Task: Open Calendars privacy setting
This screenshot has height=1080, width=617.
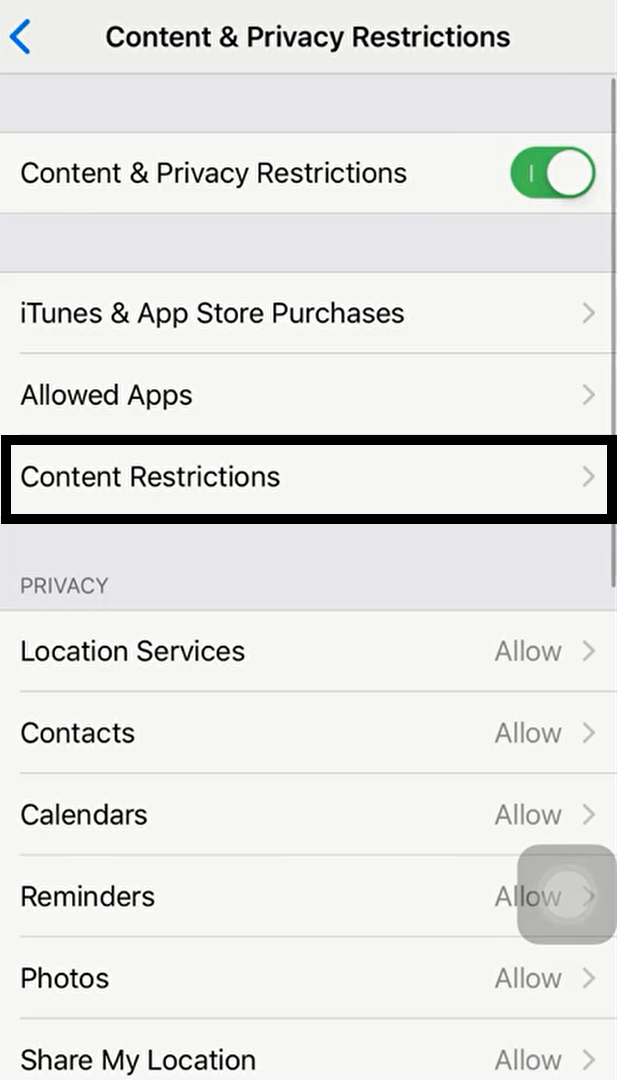Action: pyautogui.click(x=308, y=815)
